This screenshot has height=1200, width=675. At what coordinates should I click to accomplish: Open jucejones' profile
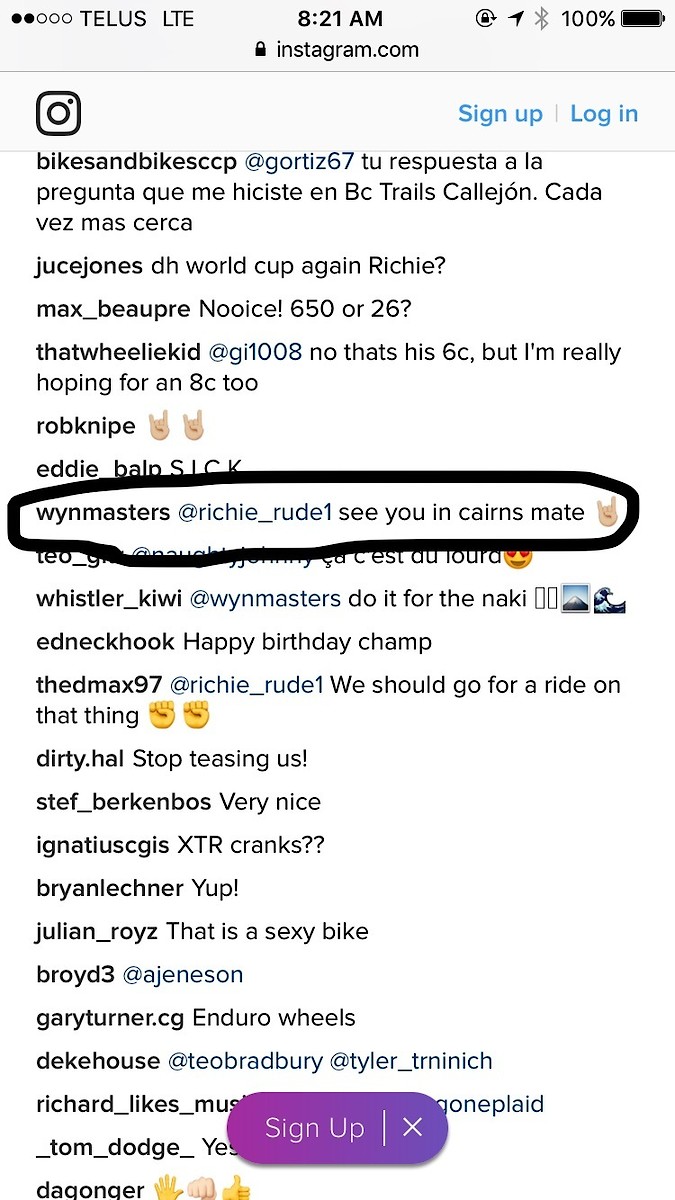click(x=89, y=267)
